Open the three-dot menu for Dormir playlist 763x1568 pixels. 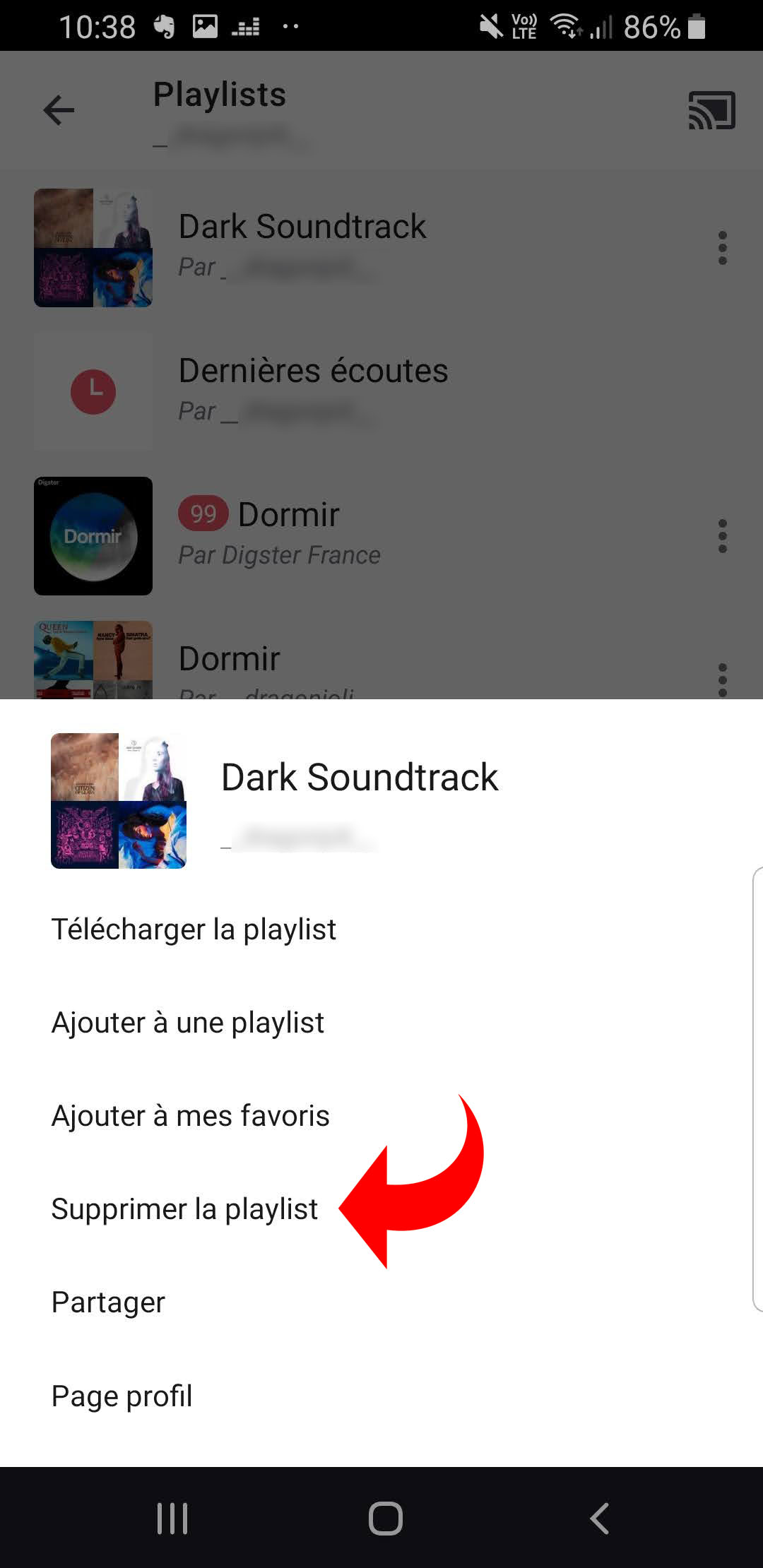[x=723, y=535]
